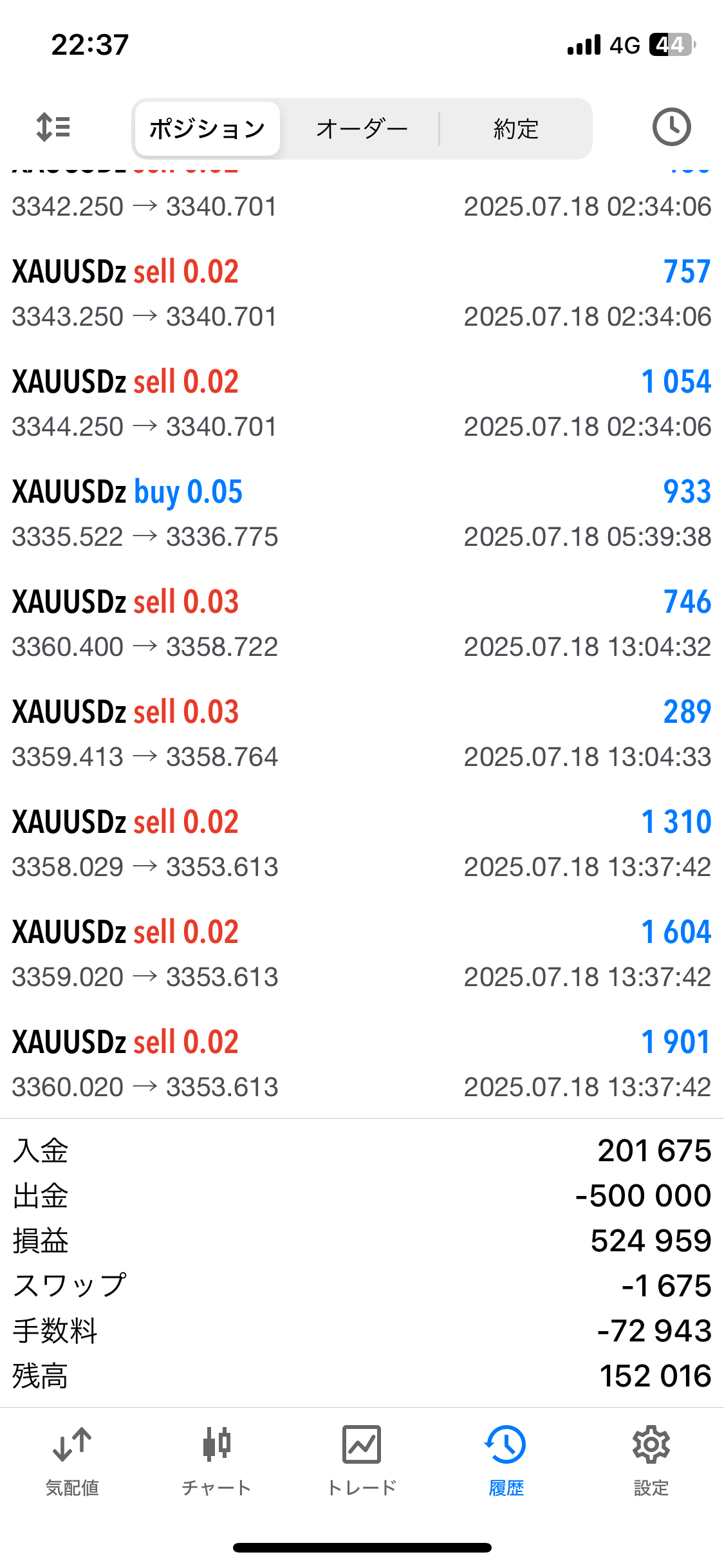724x1568 pixels.
Task: Expand the sell 0.02 trade with profit 1 054
Action: tap(362, 404)
